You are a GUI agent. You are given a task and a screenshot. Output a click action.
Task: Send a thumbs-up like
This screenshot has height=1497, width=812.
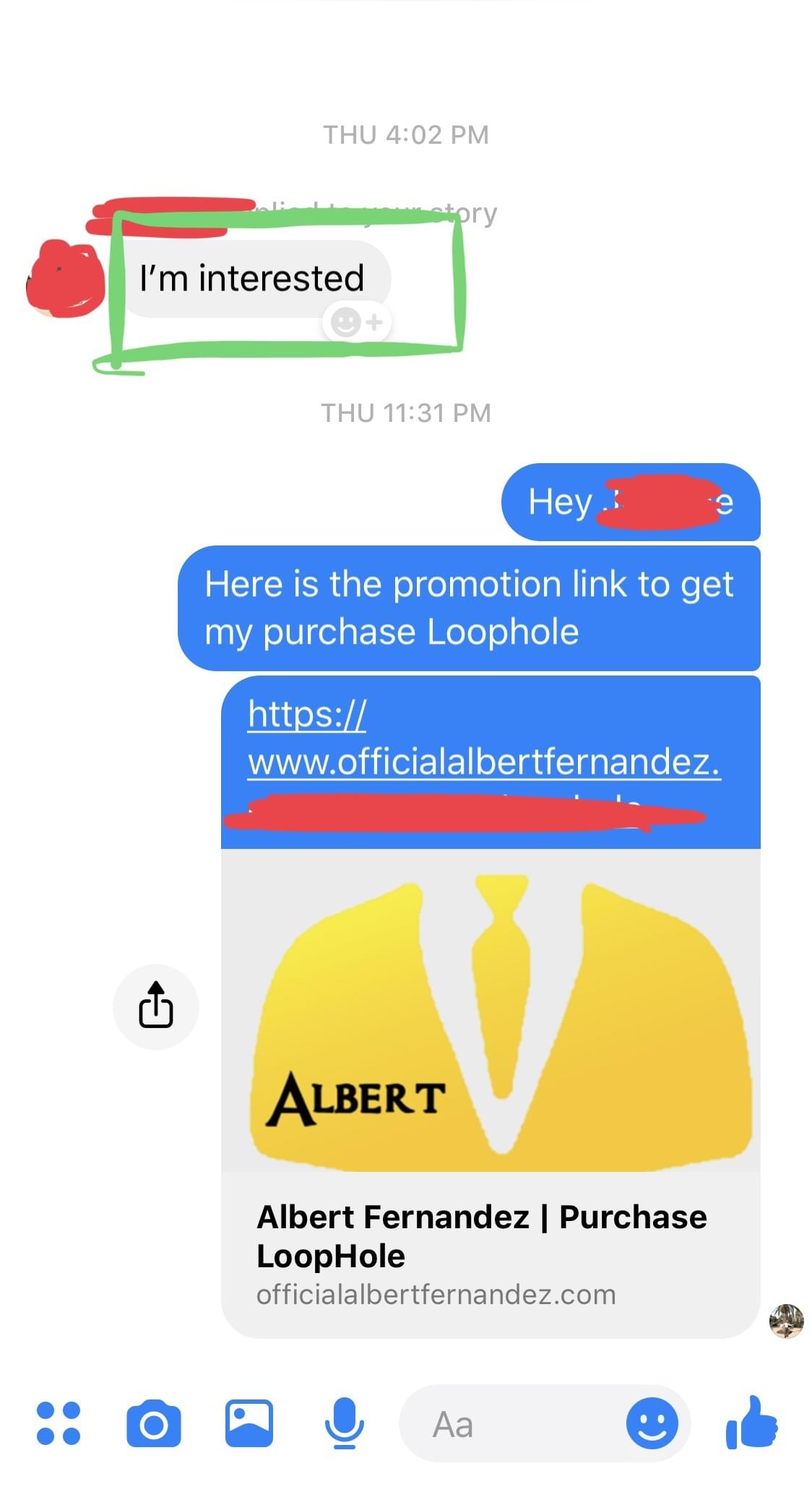(x=751, y=1421)
